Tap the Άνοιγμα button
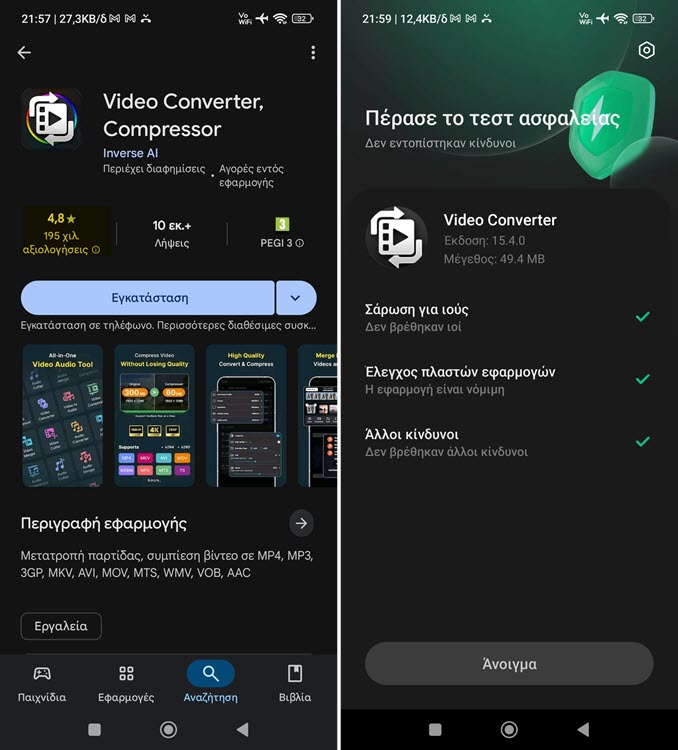This screenshot has width=678, height=750. [x=509, y=664]
